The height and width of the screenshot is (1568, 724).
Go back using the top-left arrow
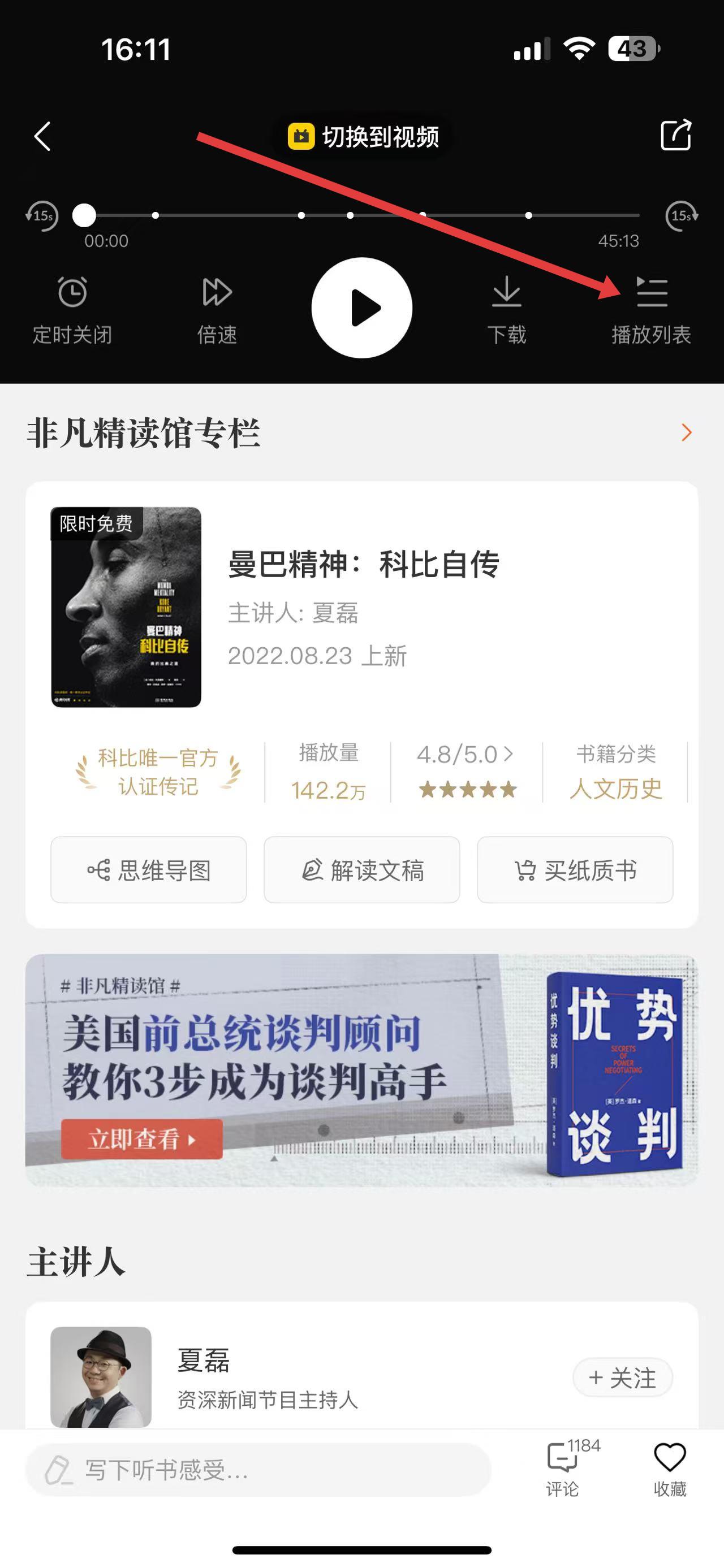pyautogui.click(x=42, y=136)
